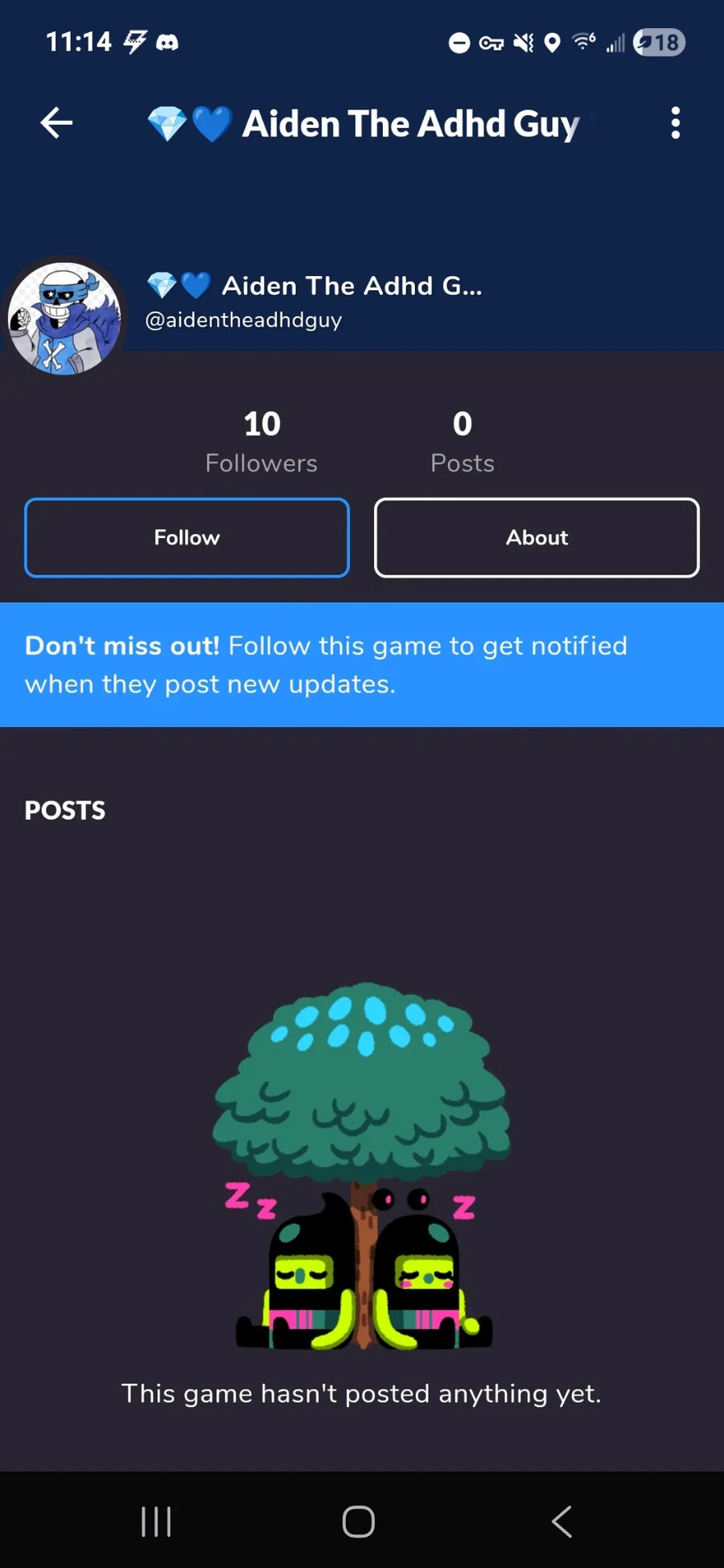This screenshot has height=1568, width=724.
Task: Open the 10 Followers list
Action: (x=261, y=442)
